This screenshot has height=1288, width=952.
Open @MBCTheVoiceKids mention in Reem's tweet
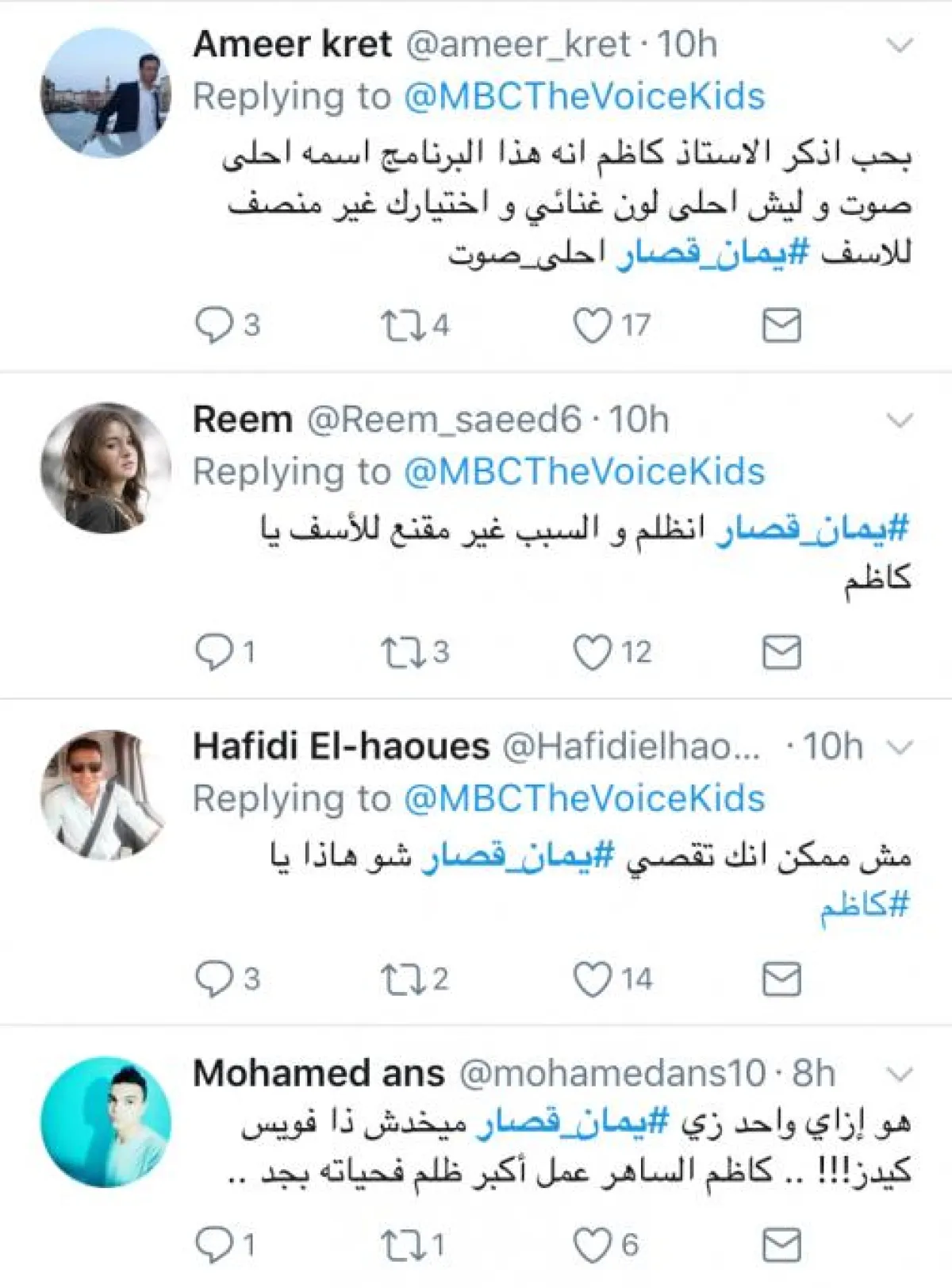pyautogui.click(x=584, y=471)
